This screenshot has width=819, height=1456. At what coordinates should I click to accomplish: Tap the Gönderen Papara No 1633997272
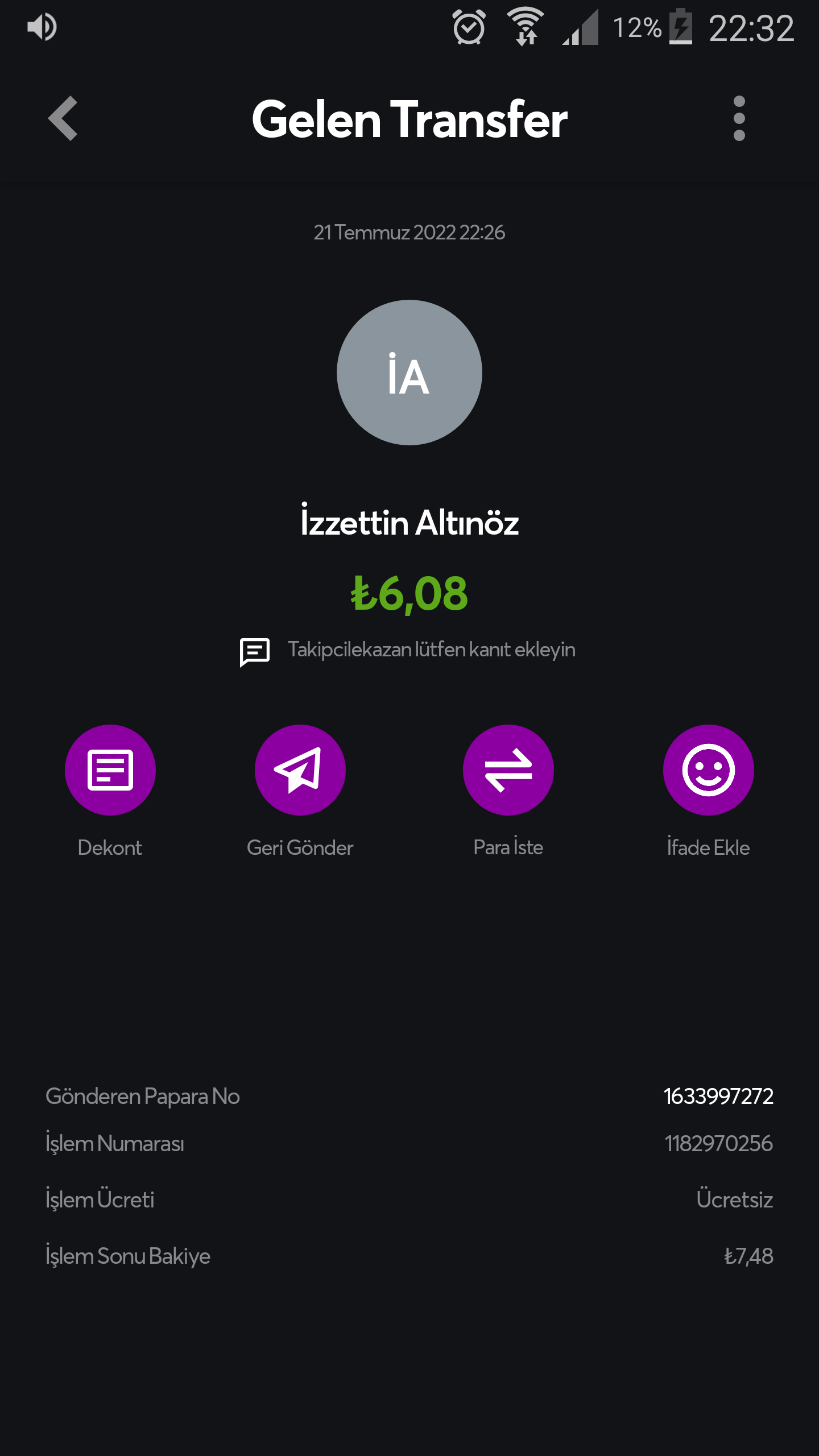click(x=718, y=1096)
